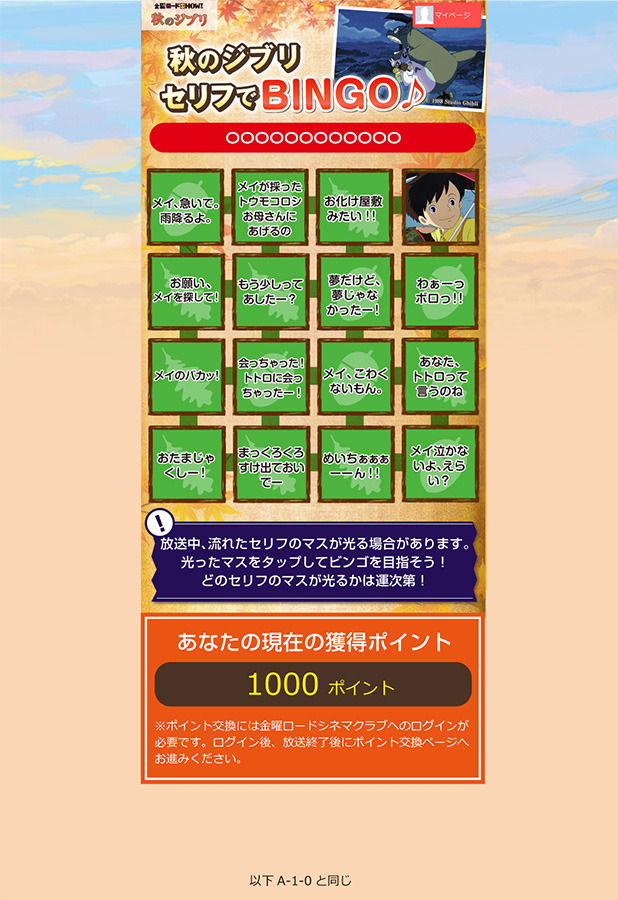Select the 夢だけど、夢じゃなかったー! square

pos(356,291)
